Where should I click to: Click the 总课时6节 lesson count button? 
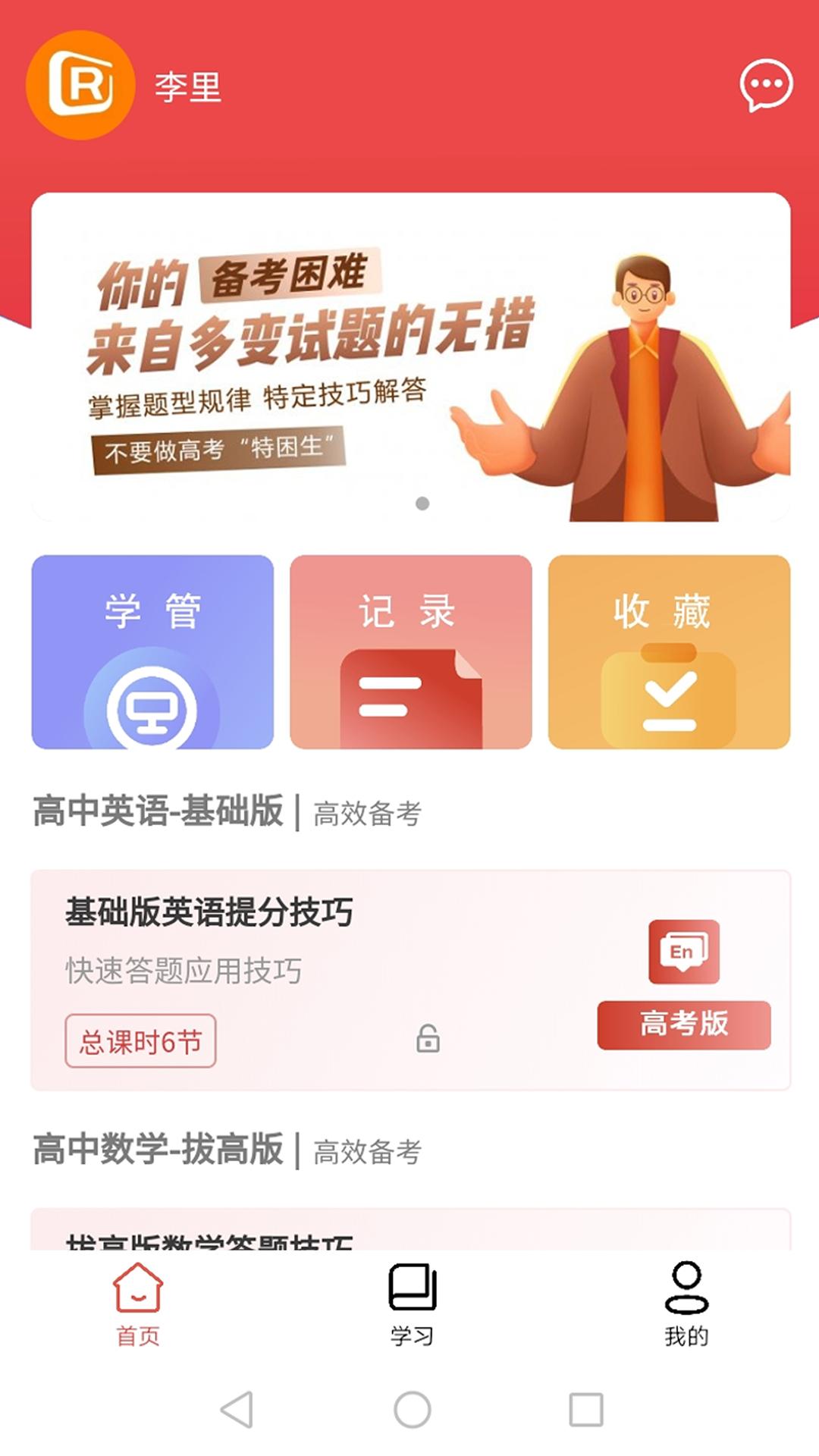pyautogui.click(x=140, y=1042)
